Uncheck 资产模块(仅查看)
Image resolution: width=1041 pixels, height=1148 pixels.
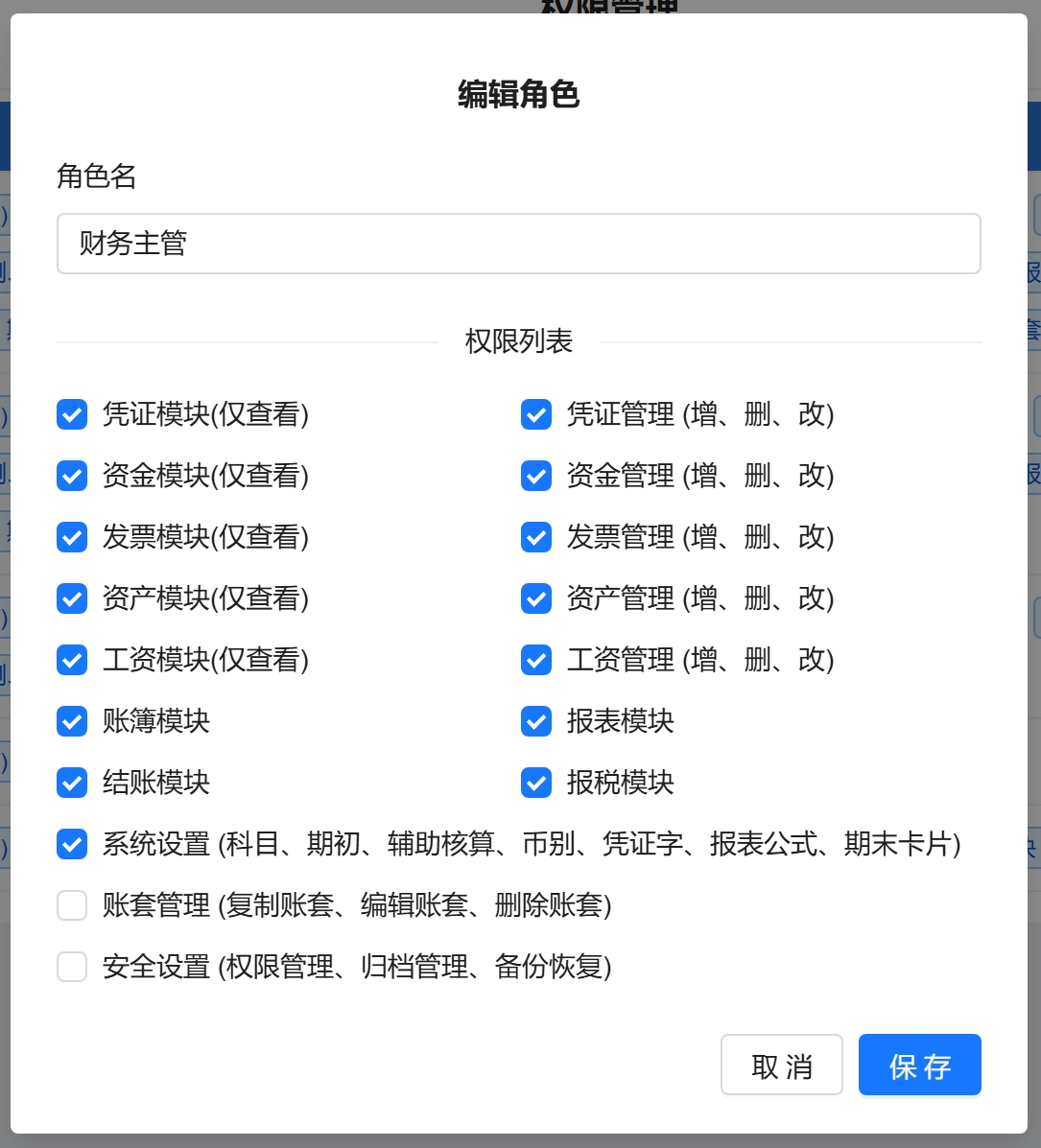pos(72,598)
